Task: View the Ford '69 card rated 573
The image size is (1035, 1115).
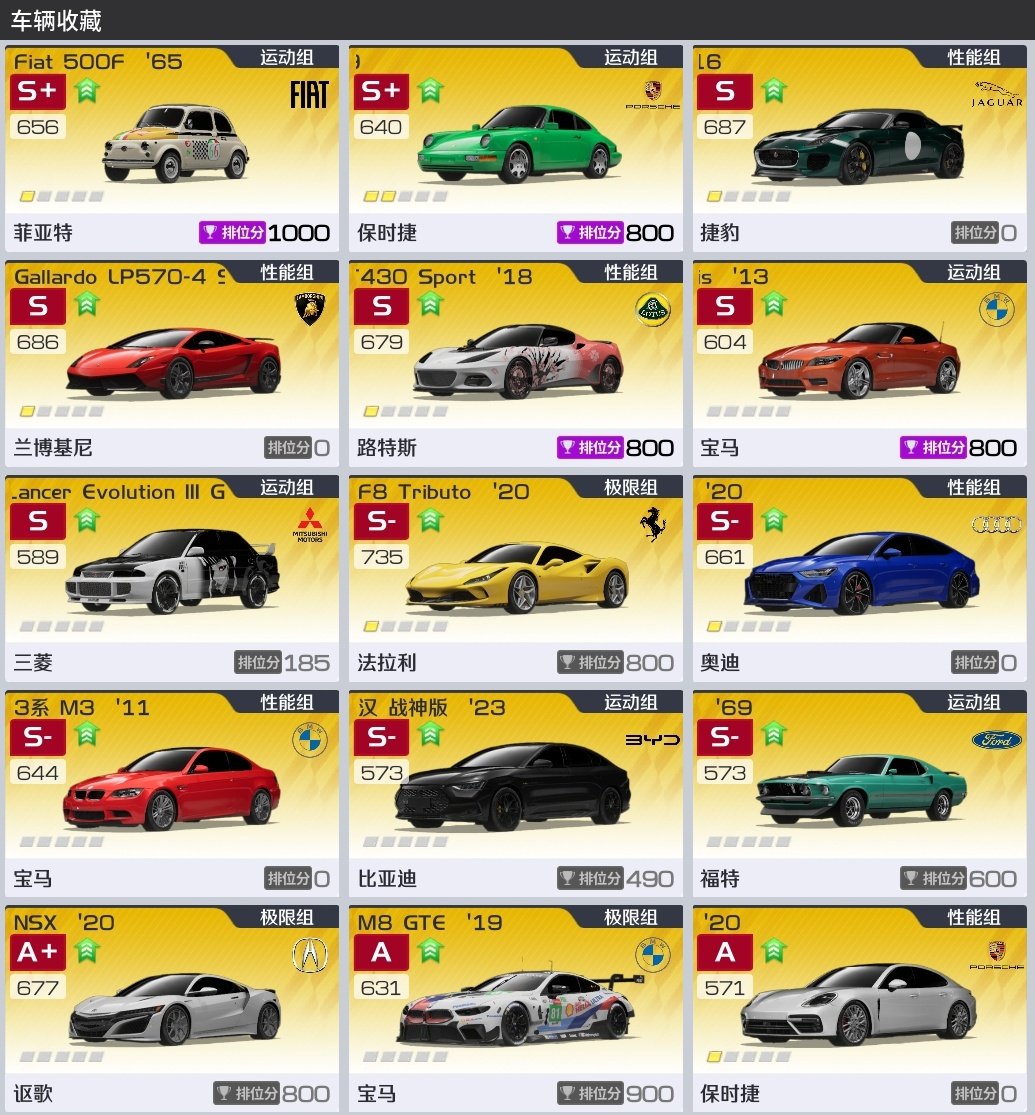Action: click(x=859, y=793)
